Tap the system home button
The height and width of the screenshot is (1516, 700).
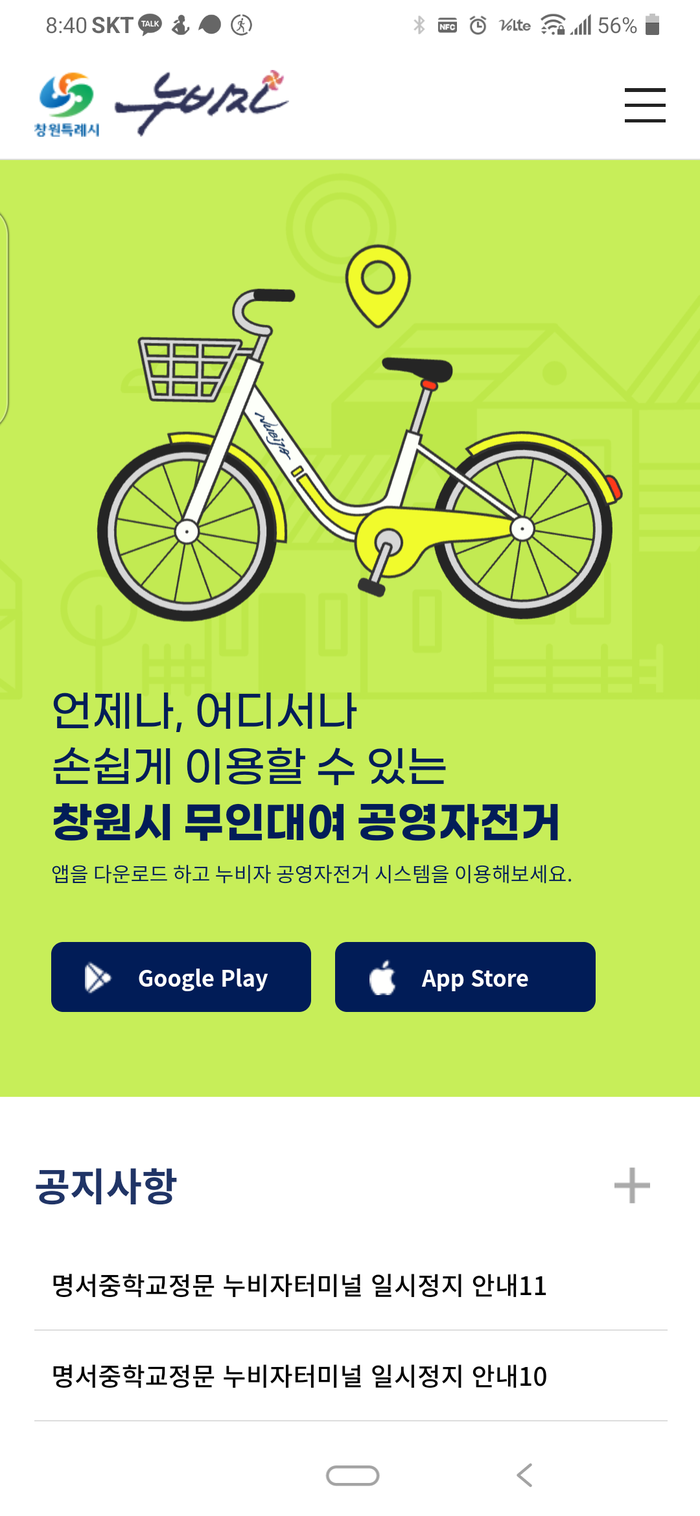352,1475
